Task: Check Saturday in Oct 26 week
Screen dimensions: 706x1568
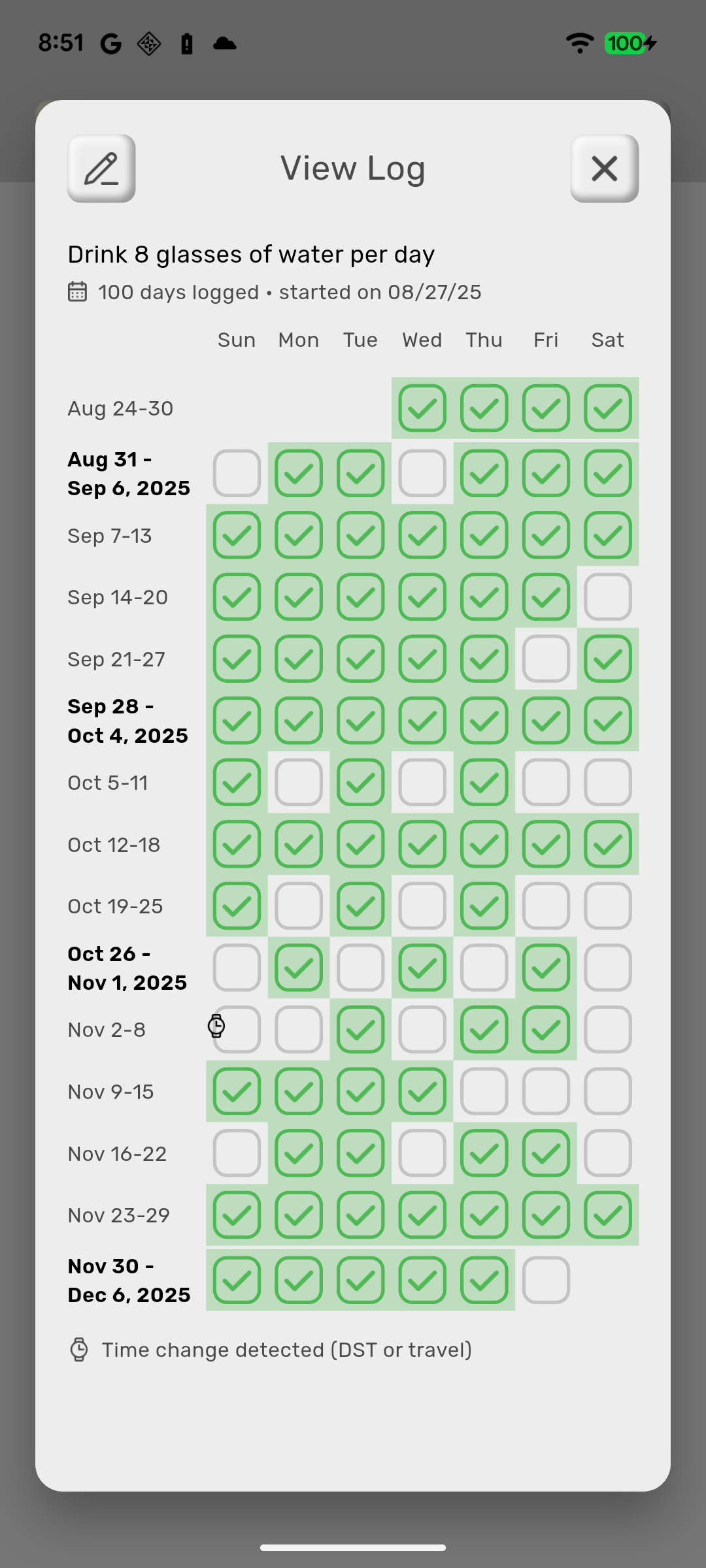Action: click(x=607, y=968)
